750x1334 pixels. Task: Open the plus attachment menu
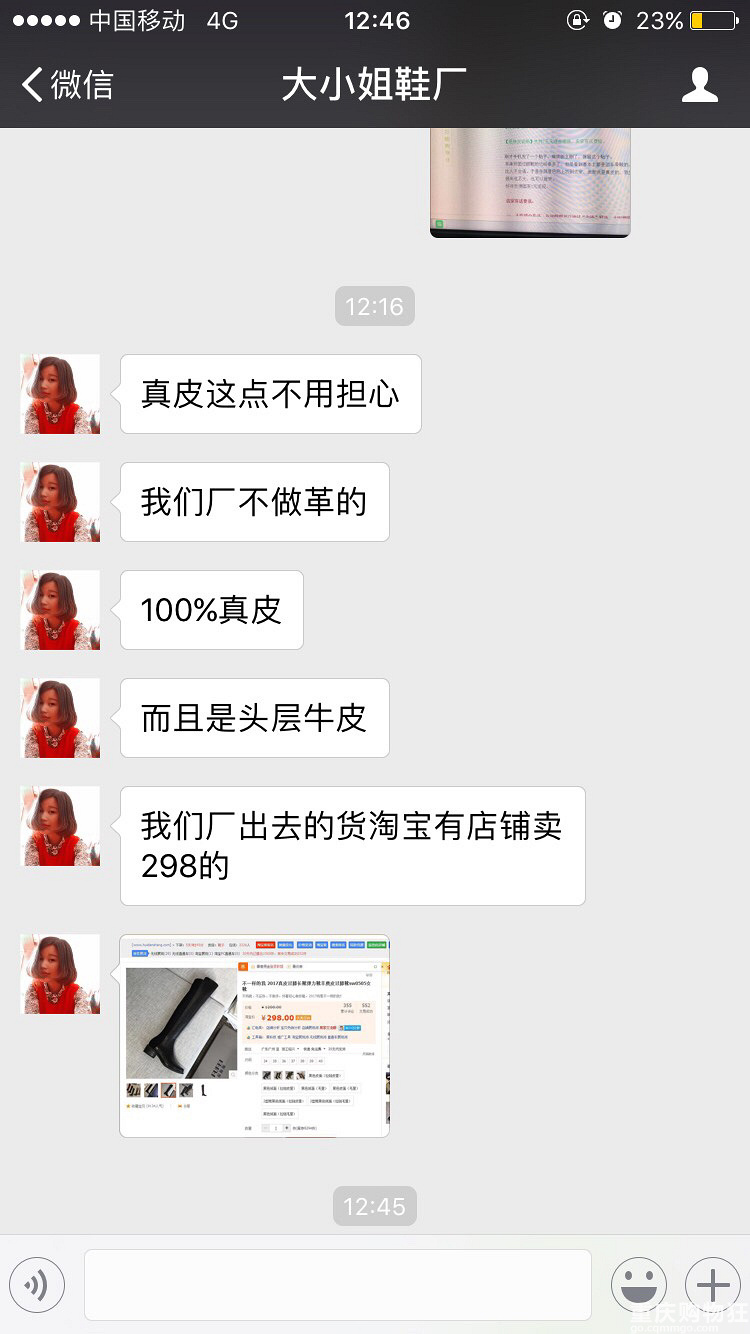712,1284
